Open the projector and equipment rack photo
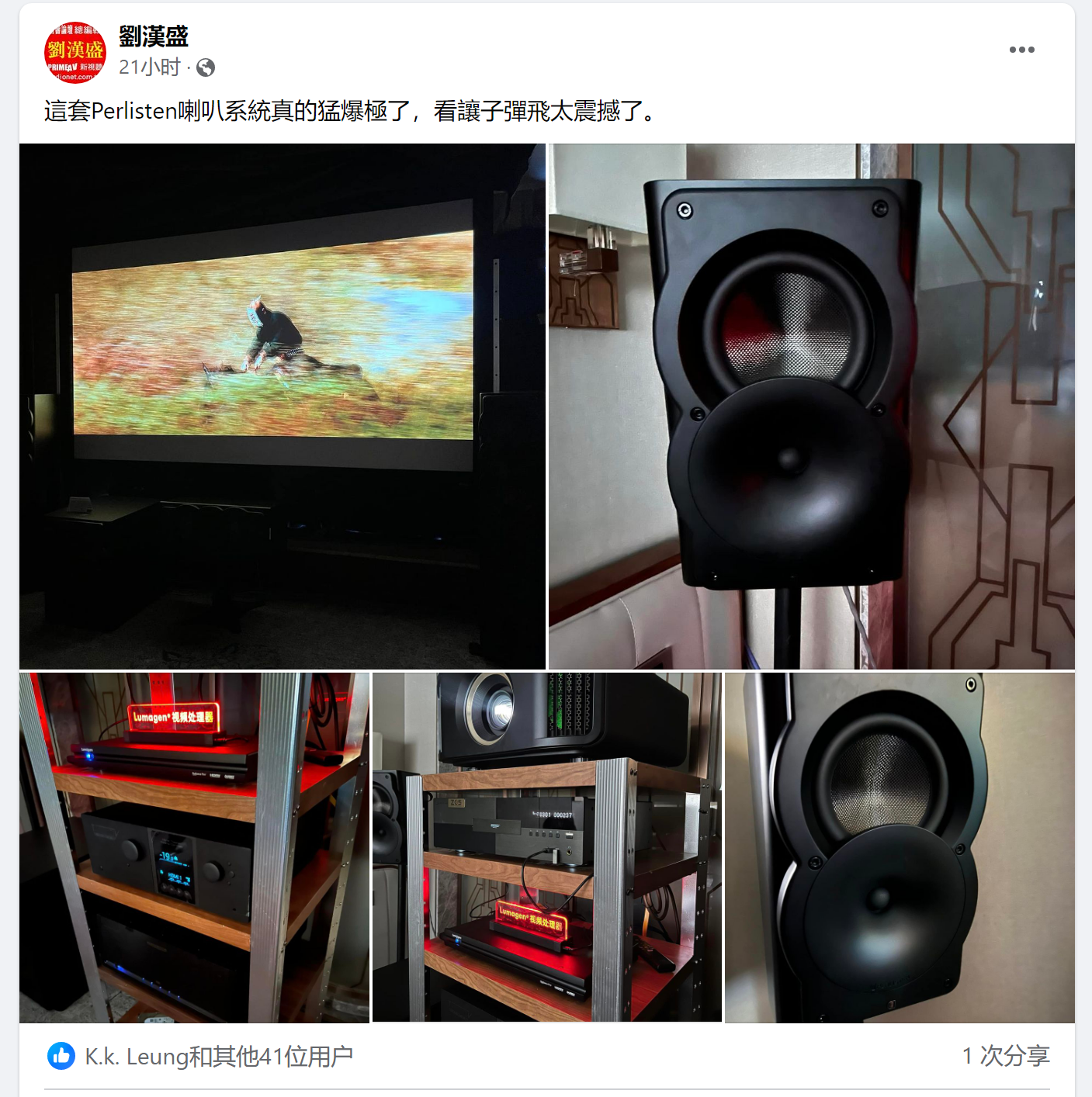The image size is (1092, 1097). pyautogui.click(x=546, y=847)
